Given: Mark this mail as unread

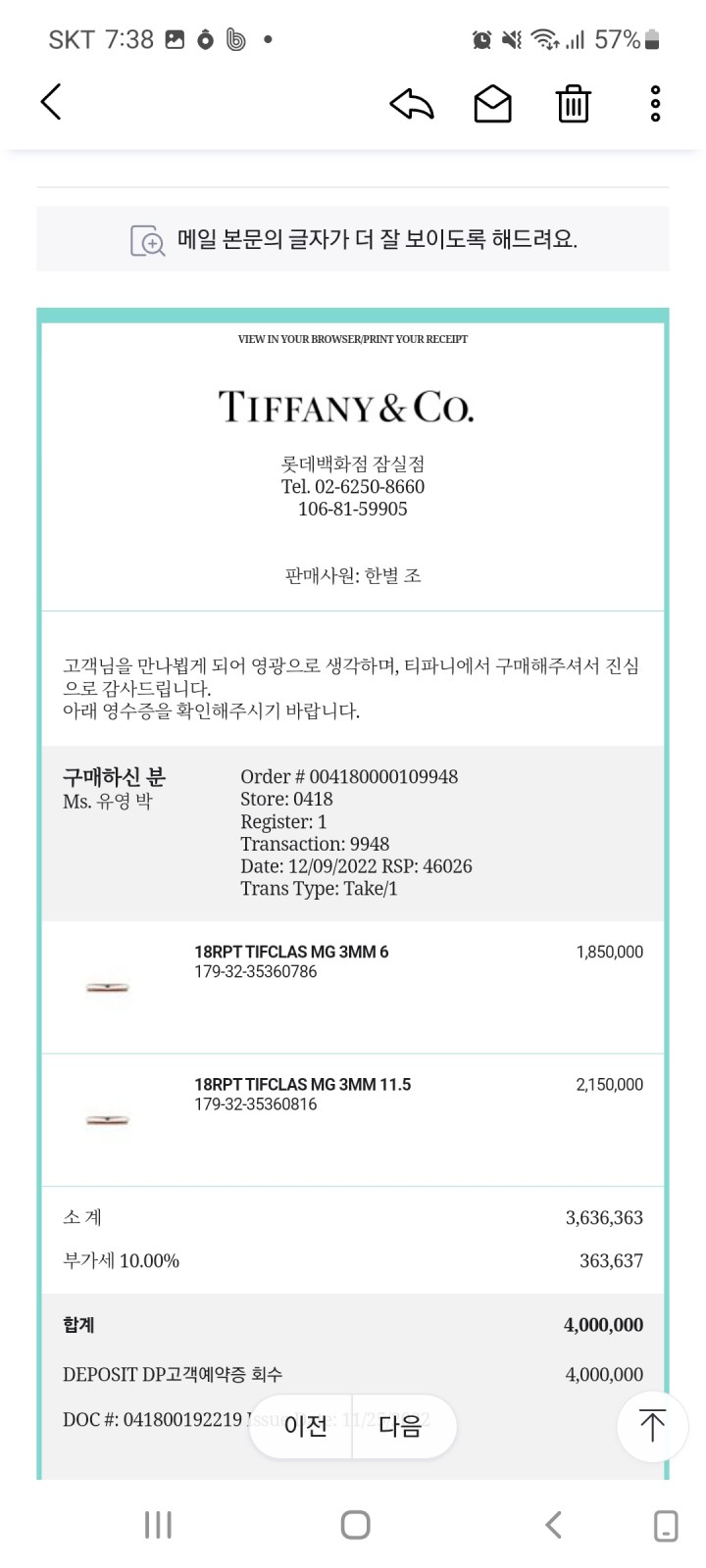Looking at the screenshot, I should coord(492,103).
